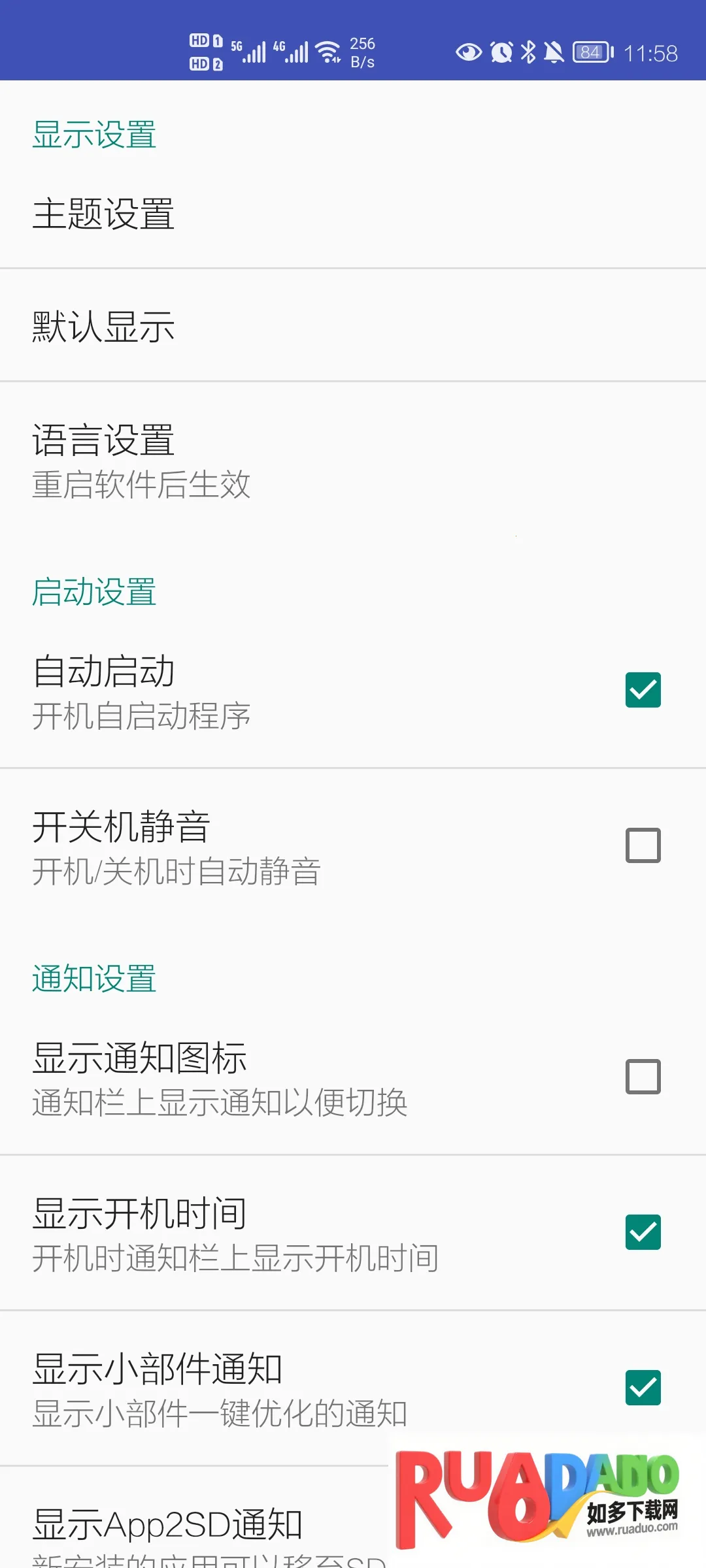Uncheck the 自动启动 checkbox
Image resolution: width=706 pixels, height=1568 pixels.
click(643, 690)
